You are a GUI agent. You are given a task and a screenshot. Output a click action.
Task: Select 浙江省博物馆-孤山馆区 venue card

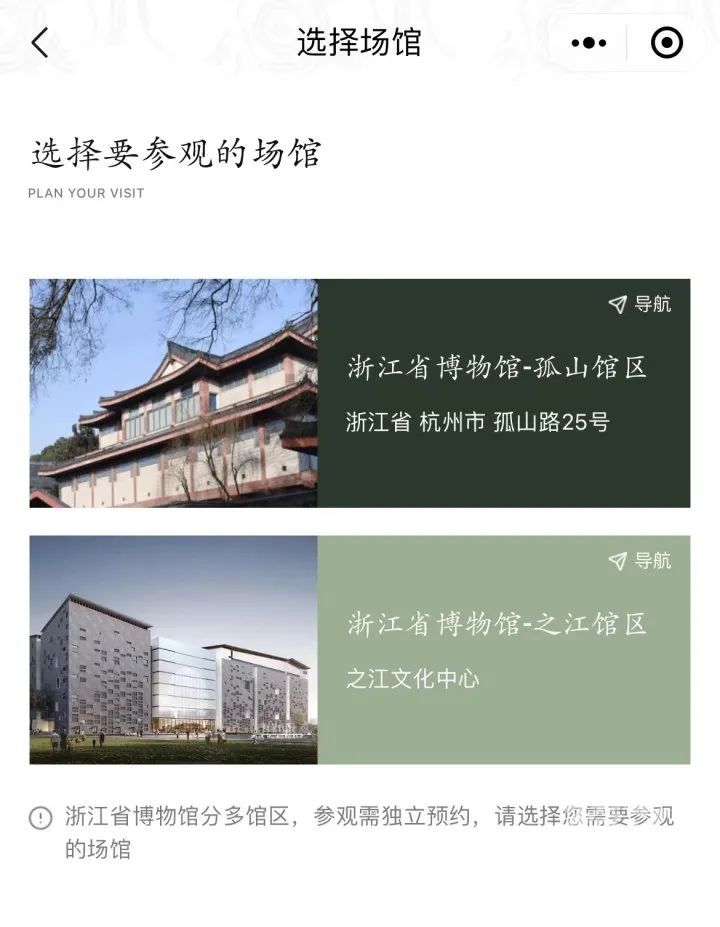tap(497, 368)
